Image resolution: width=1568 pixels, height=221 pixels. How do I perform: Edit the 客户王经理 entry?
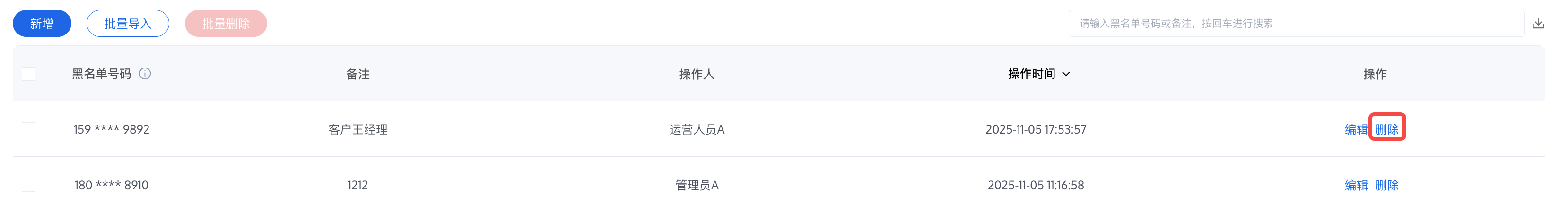(1356, 129)
